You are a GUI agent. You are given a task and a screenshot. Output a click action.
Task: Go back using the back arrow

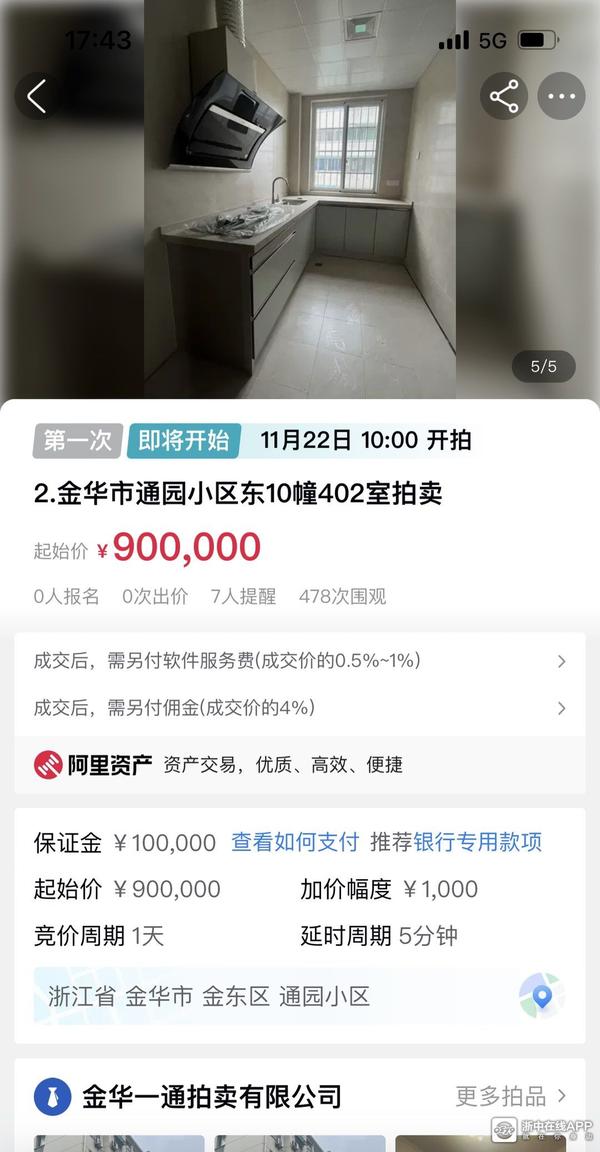coord(37,96)
